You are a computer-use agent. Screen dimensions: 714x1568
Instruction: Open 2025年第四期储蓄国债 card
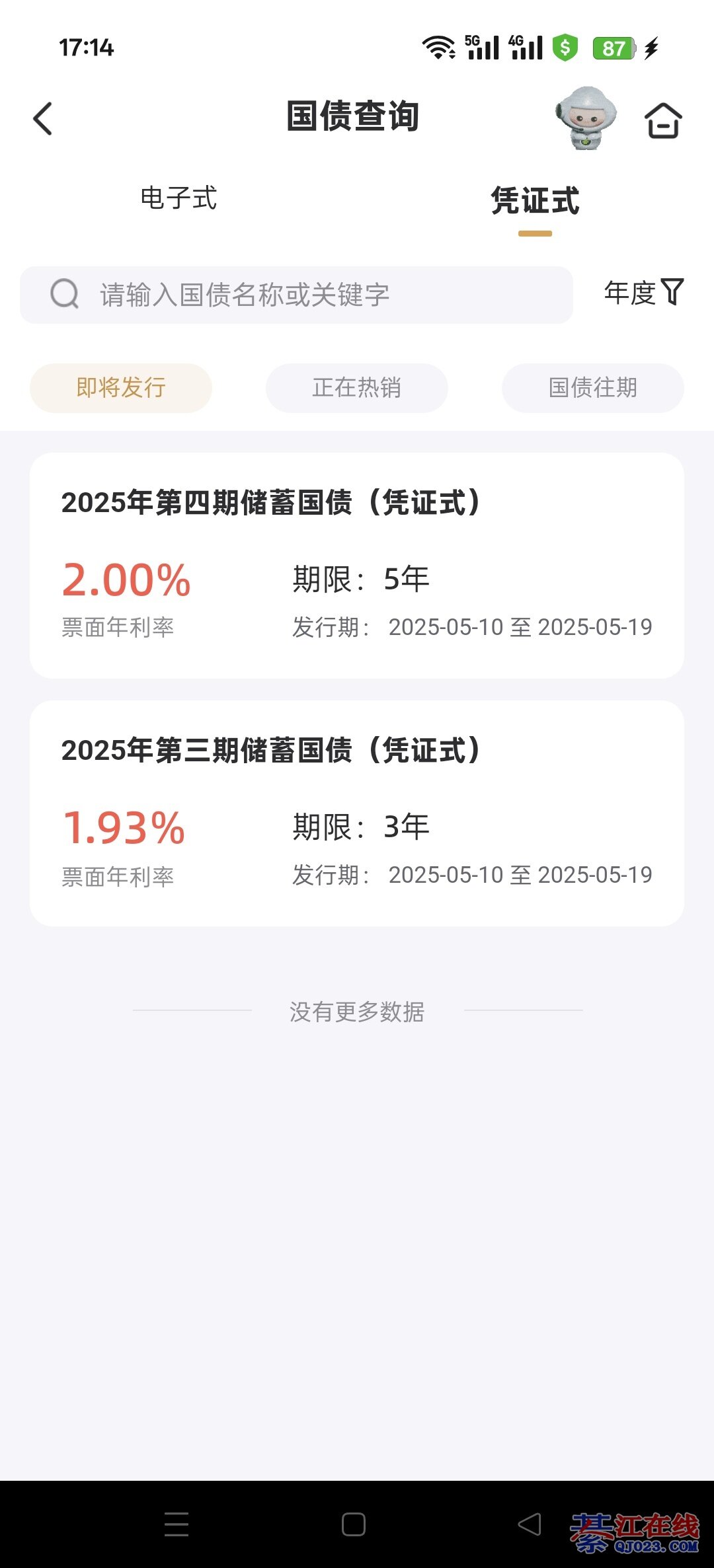click(357, 565)
